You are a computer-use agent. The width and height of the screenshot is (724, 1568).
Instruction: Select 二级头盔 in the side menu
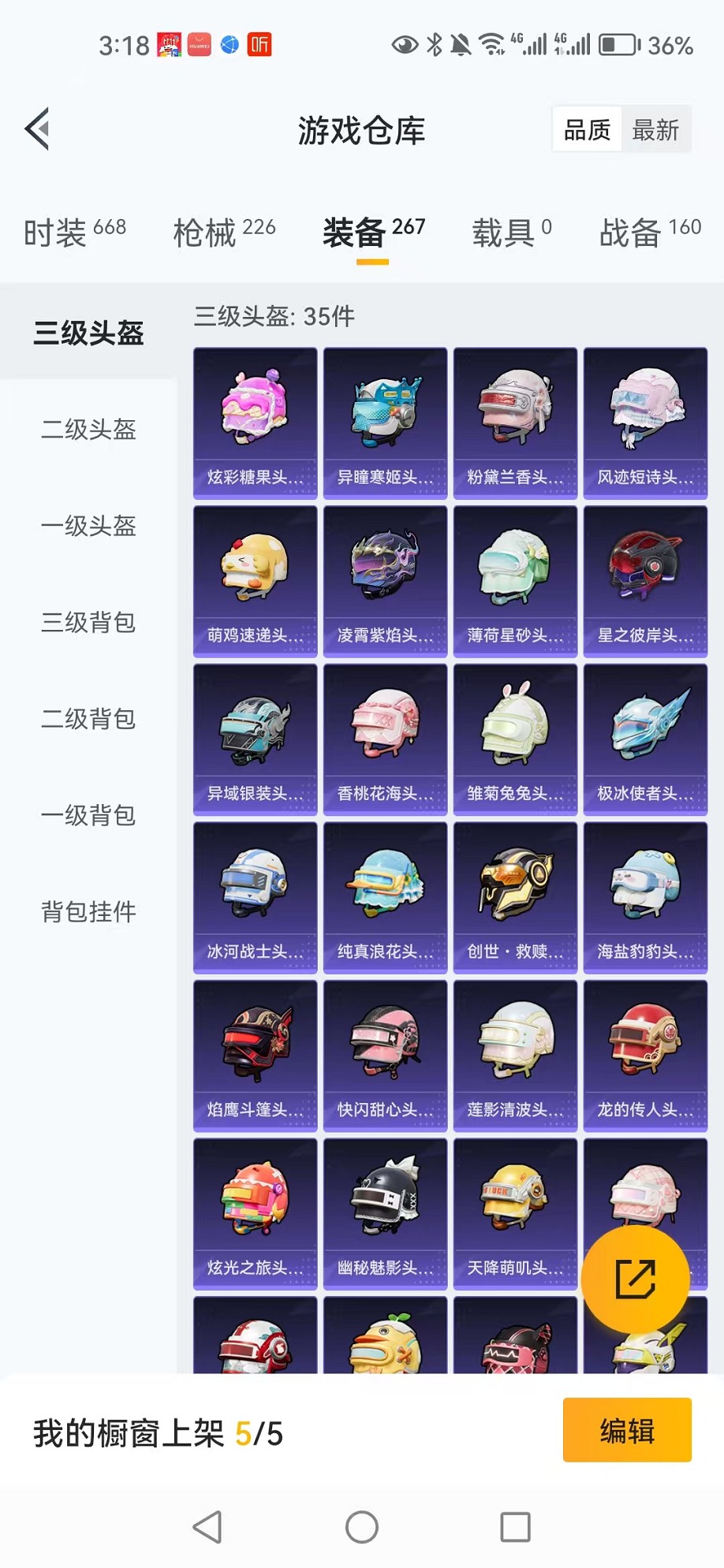88,430
